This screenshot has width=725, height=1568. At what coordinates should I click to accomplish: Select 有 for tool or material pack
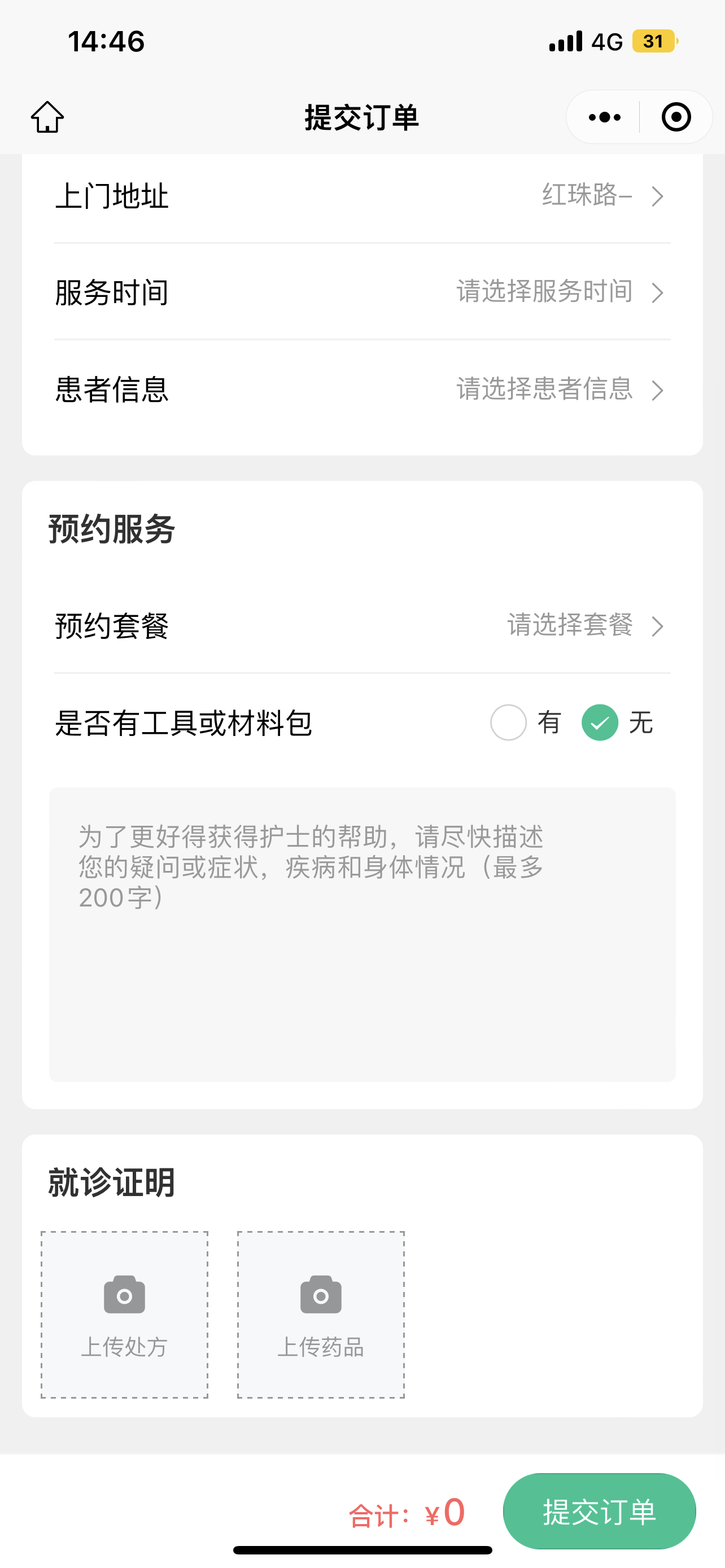[508, 722]
